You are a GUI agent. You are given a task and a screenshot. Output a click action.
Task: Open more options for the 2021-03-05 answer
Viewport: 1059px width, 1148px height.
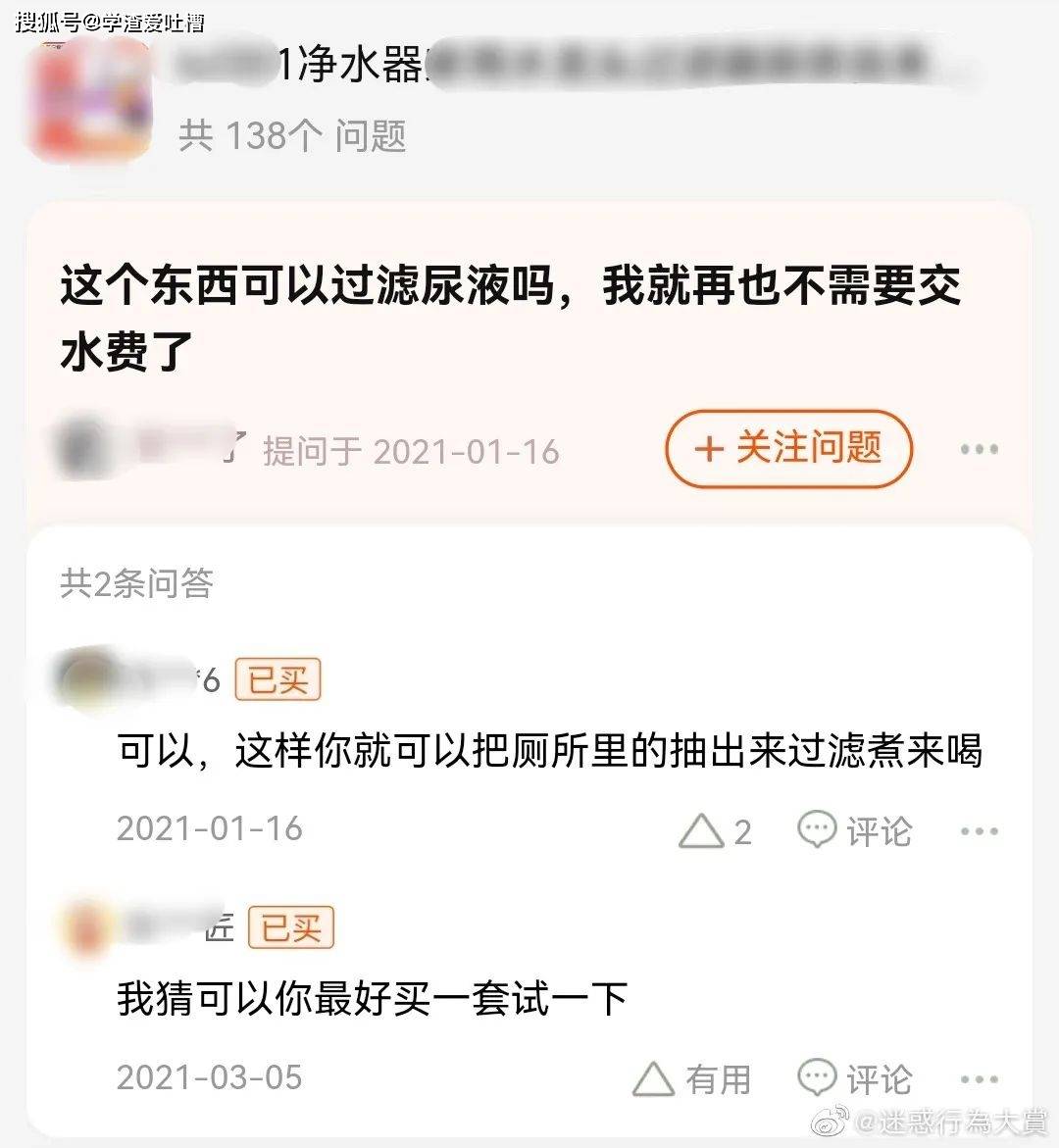tap(979, 1079)
